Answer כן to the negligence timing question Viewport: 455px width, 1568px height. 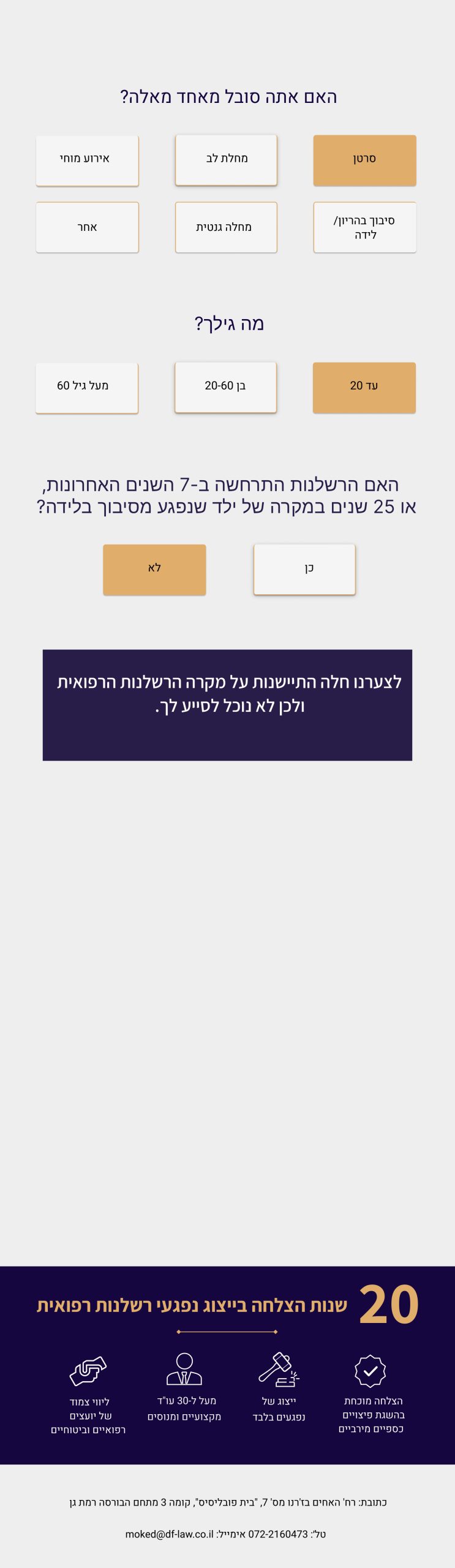[x=304, y=569]
